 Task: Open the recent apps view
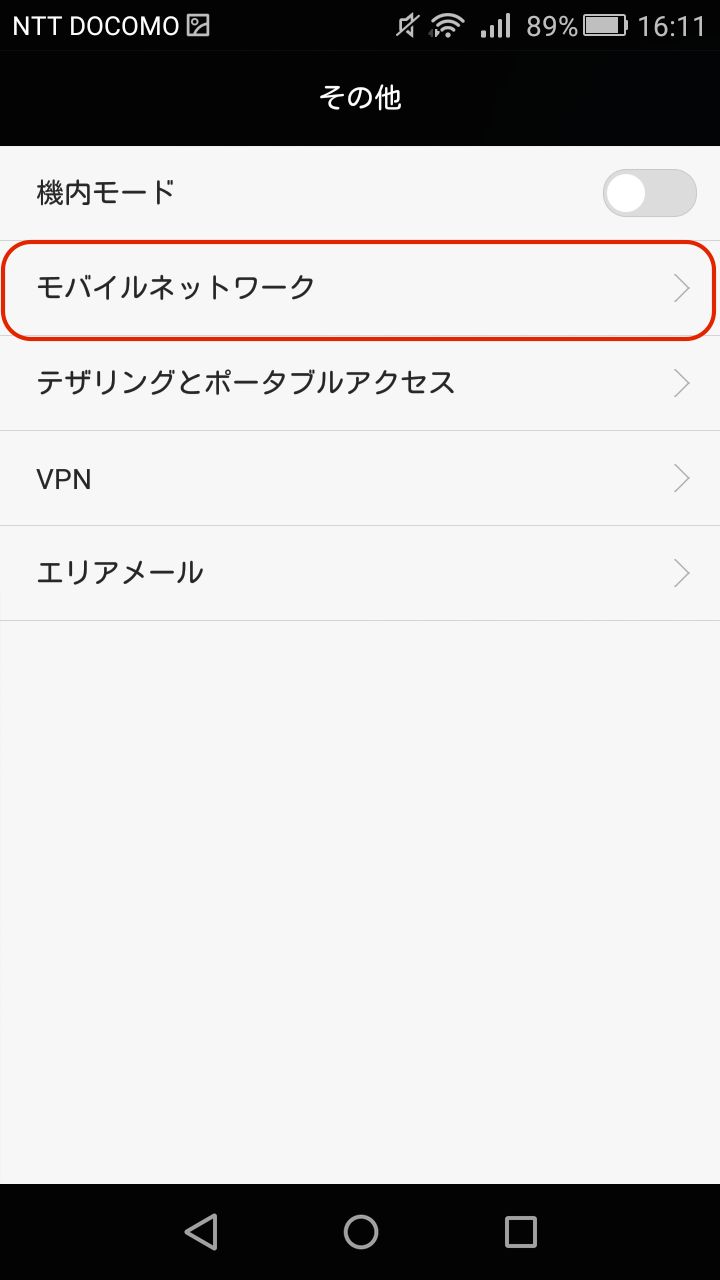521,1231
